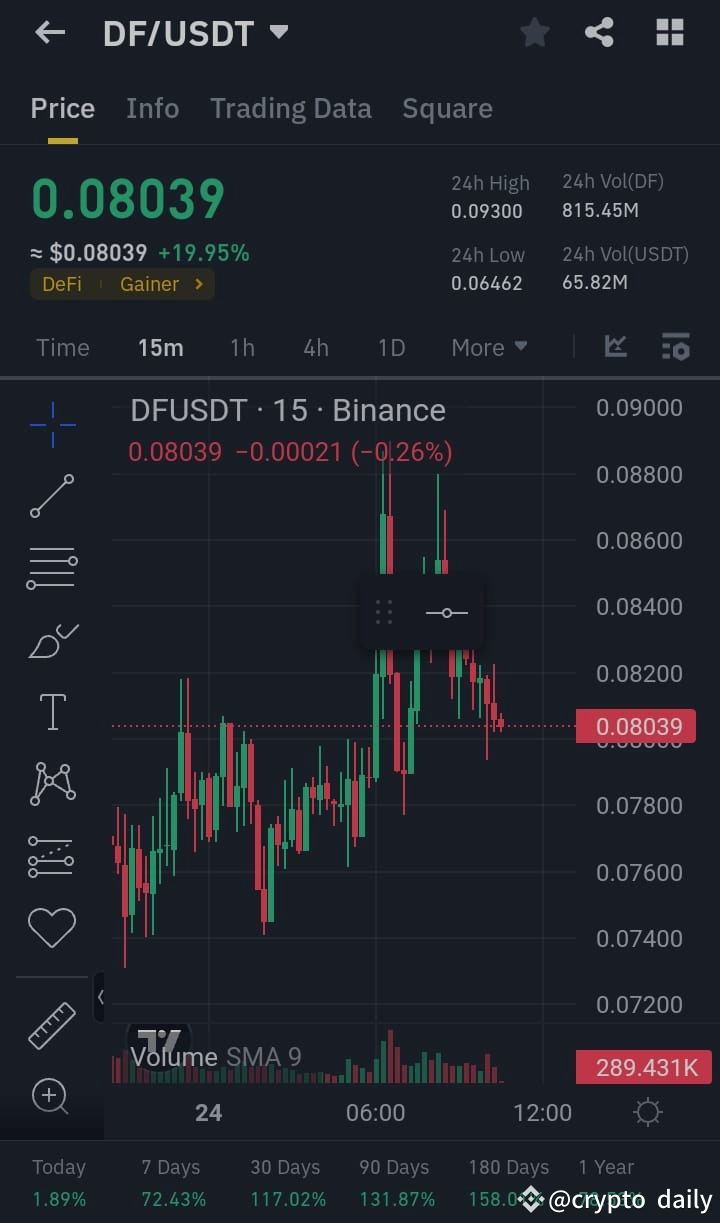The height and width of the screenshot is (1223, 720).
Task: Select the crosshair cursor tool
Action: click(x=51, y=424)
